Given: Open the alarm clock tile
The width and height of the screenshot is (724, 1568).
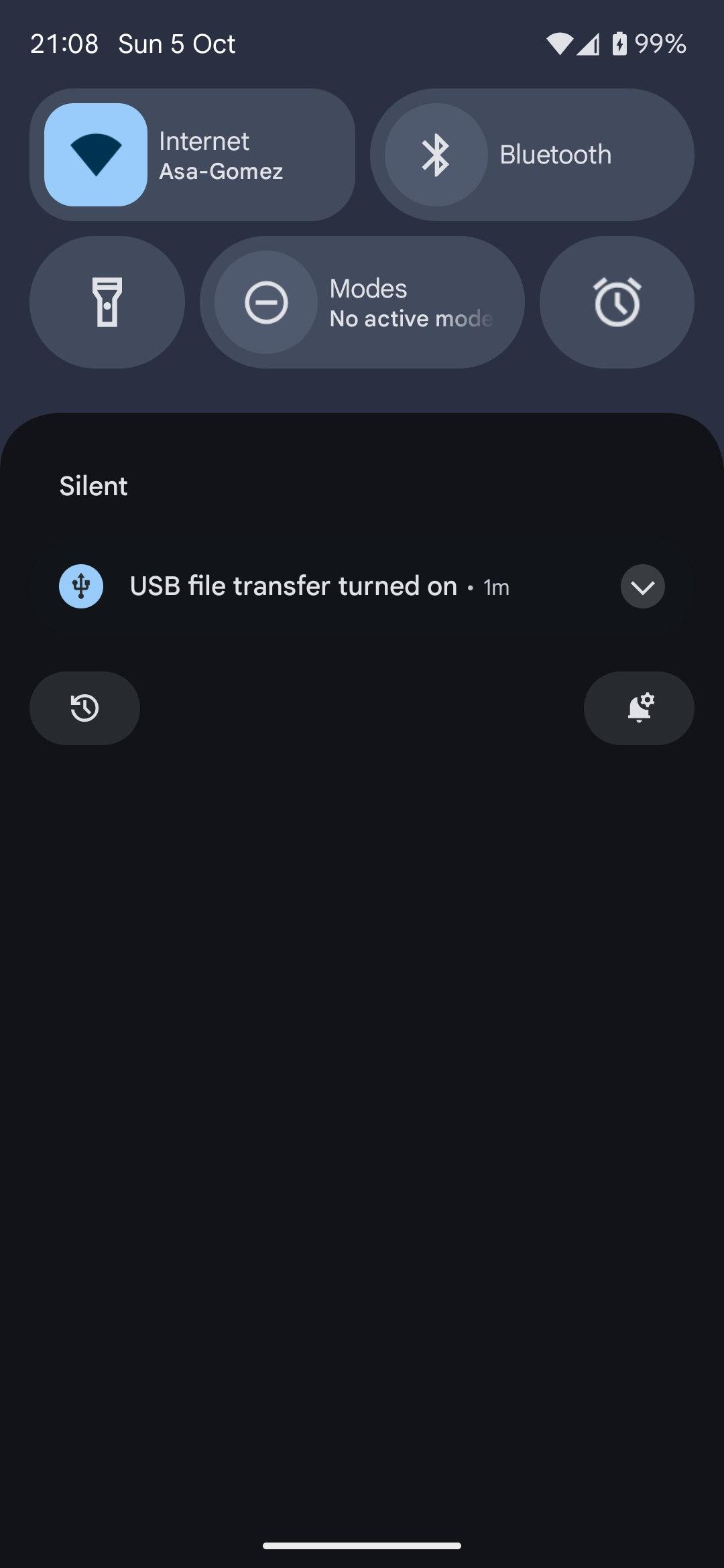Looking at the screenshot, I should [x=617, y=302].
